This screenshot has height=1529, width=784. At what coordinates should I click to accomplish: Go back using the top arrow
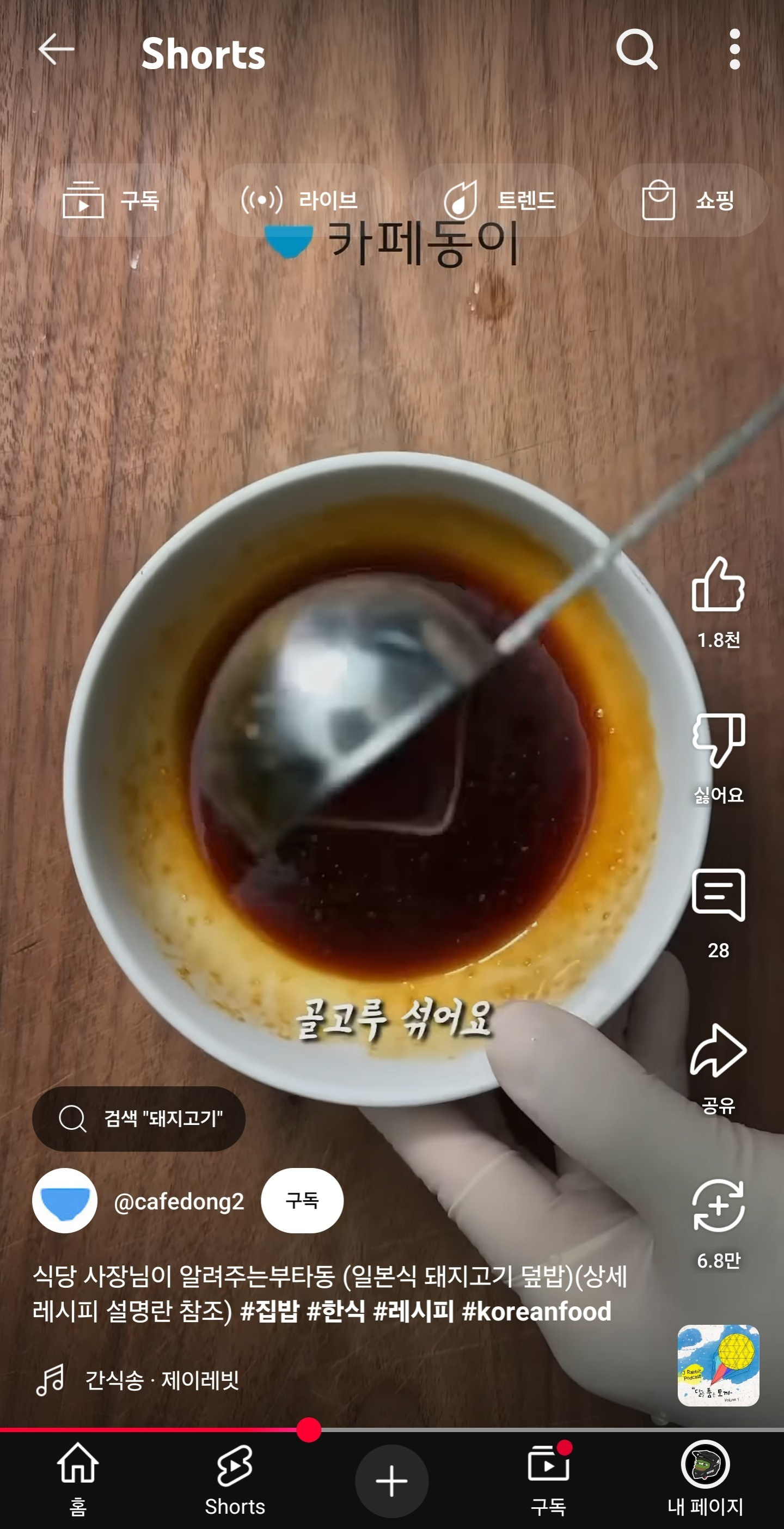[x=56, y=49]
